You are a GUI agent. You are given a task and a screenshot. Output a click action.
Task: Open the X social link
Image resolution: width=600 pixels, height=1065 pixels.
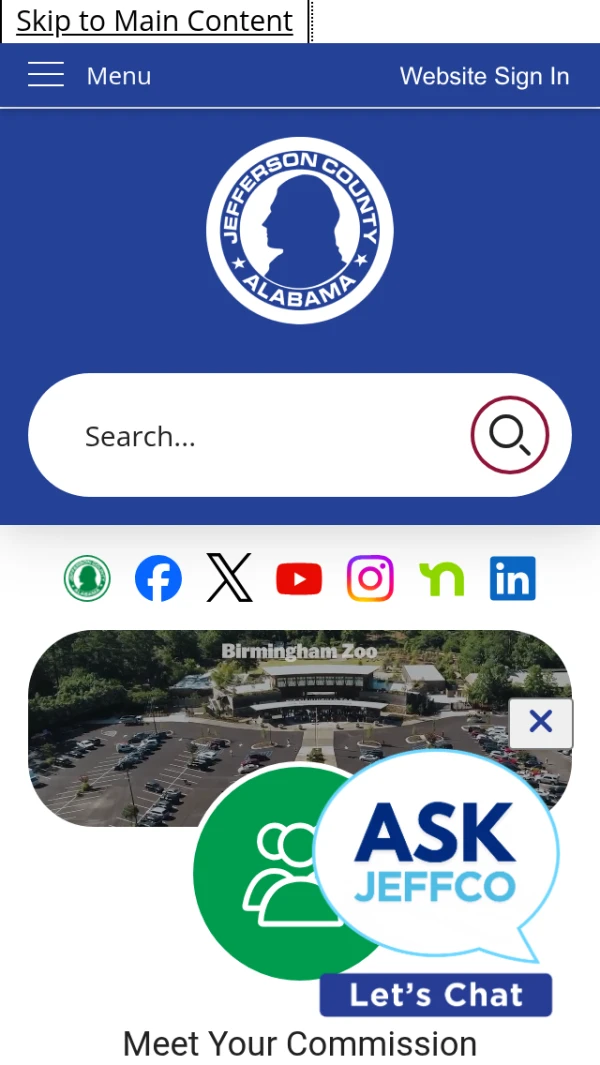(x=229, y=578)
